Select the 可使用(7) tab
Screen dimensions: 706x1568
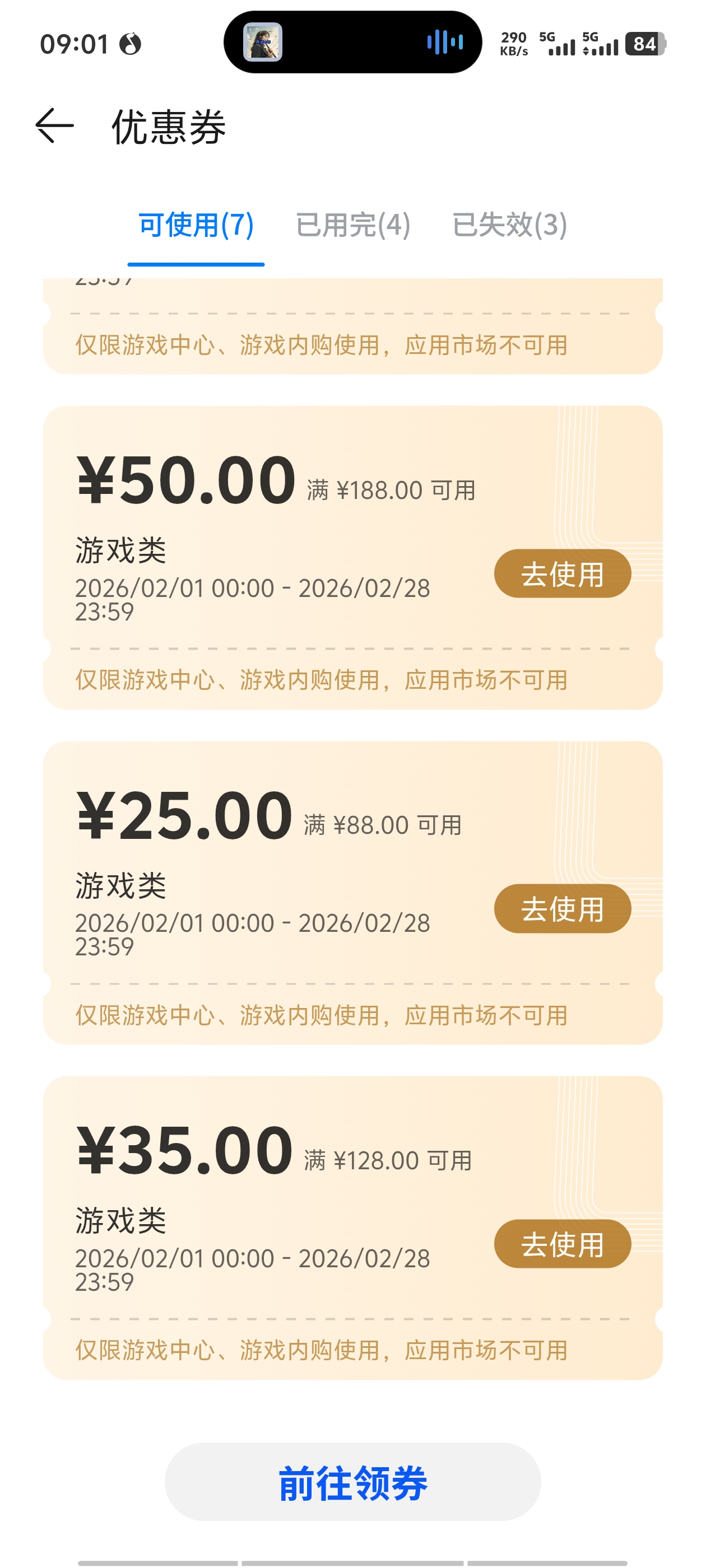[x=196, y=225]
